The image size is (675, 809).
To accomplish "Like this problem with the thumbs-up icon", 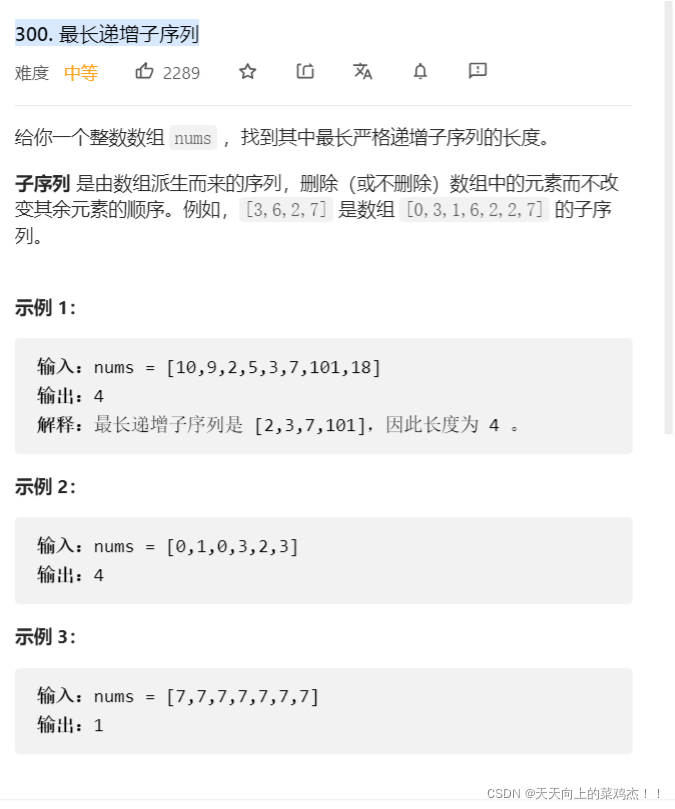I will 145,71.
